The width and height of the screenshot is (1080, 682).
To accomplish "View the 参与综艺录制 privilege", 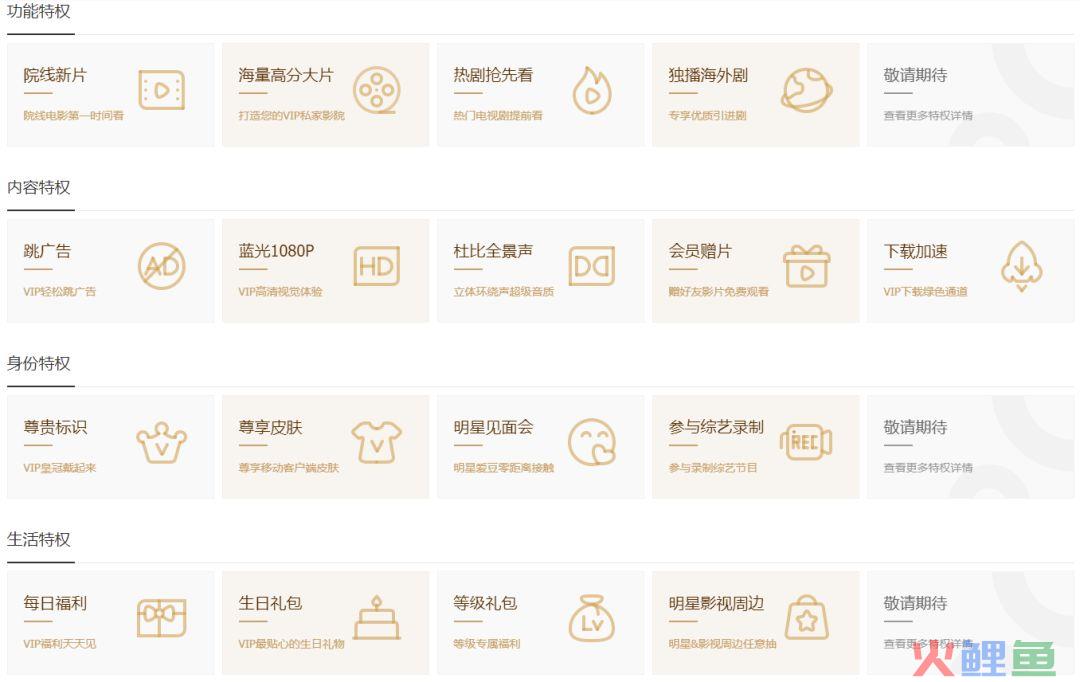I will (755, 447).
